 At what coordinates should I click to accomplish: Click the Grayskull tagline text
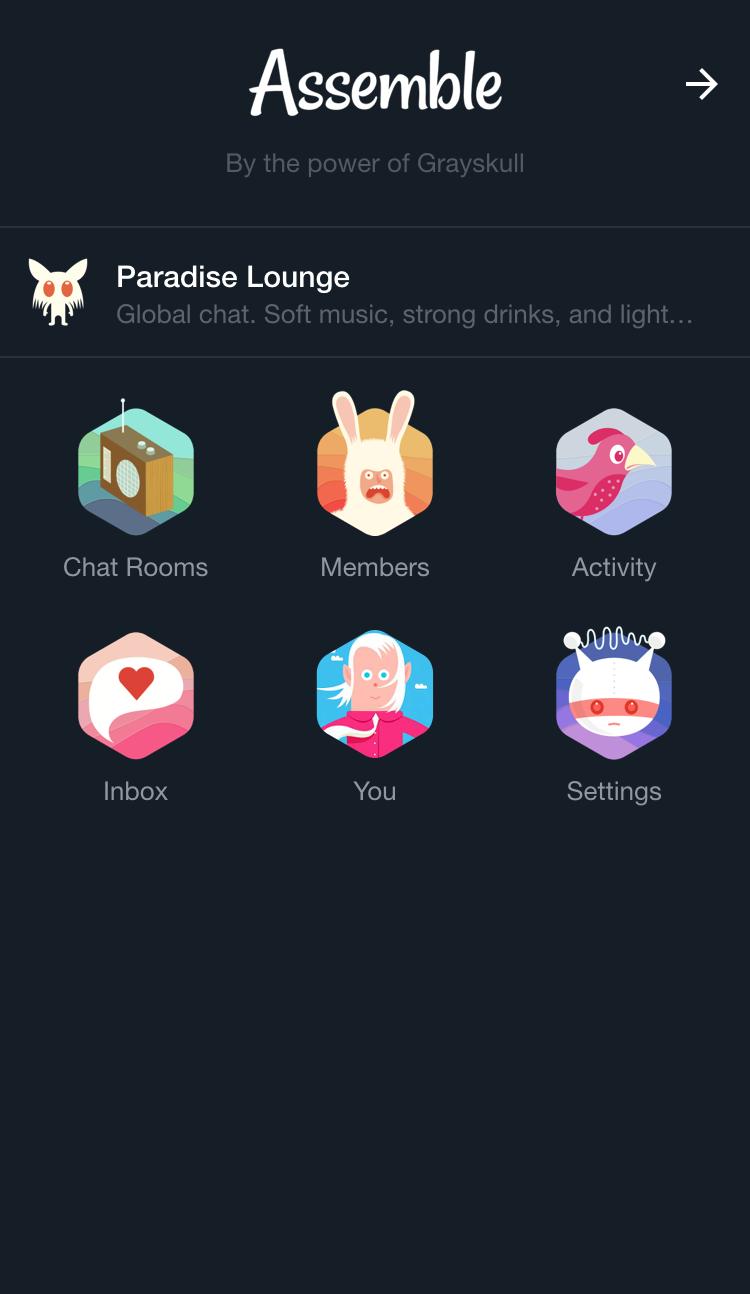point(374,163)
